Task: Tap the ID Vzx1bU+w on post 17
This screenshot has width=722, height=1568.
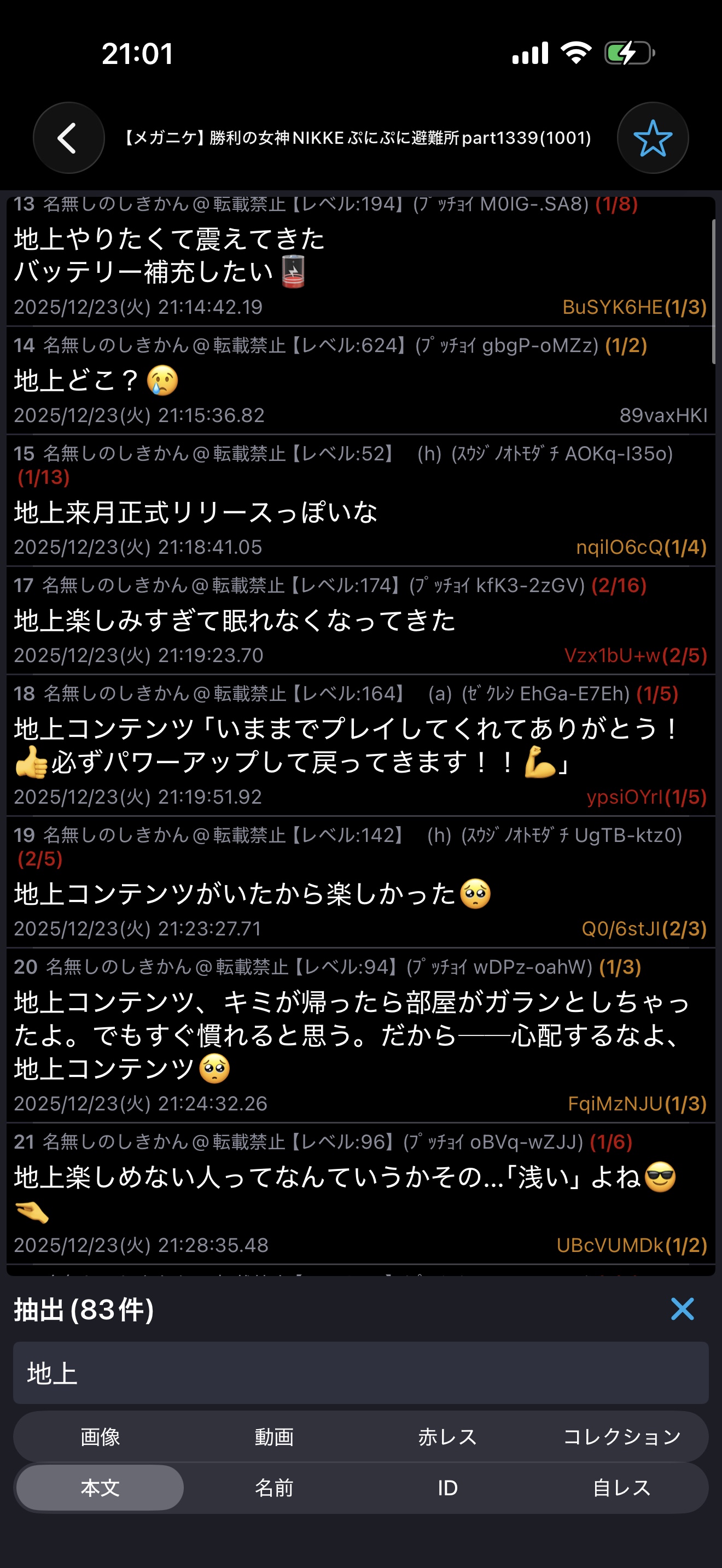Action: coord(612,656)
